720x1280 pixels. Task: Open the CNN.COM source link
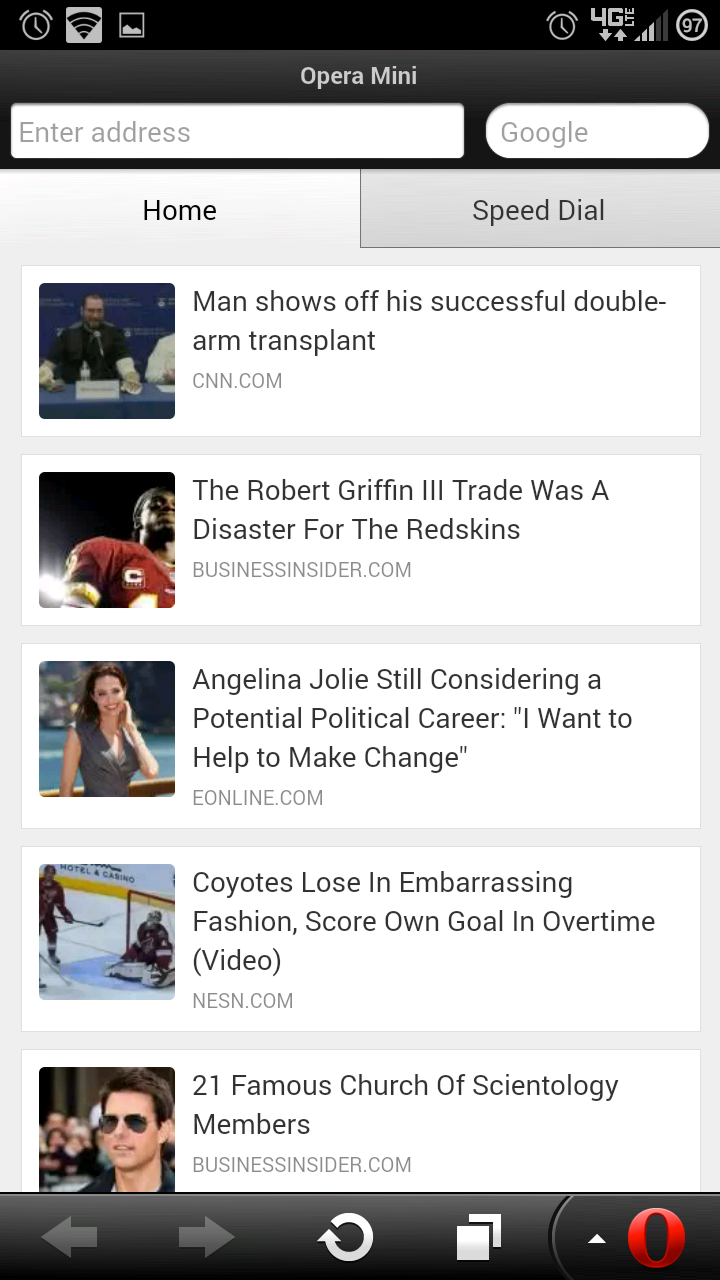237,381
